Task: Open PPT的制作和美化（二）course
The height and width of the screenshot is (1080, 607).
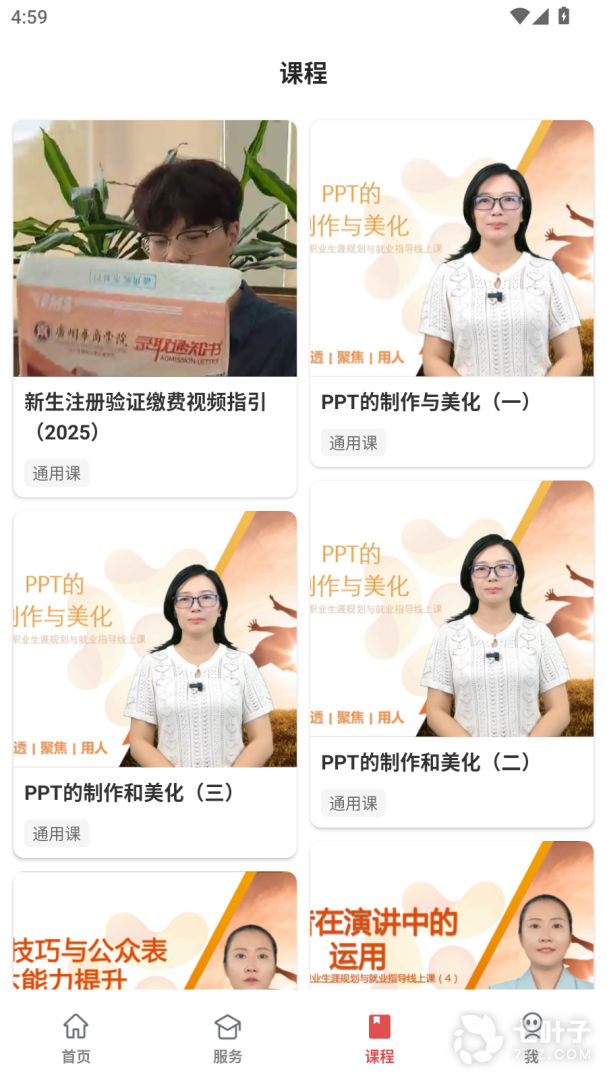Action: tap(451, 652)
